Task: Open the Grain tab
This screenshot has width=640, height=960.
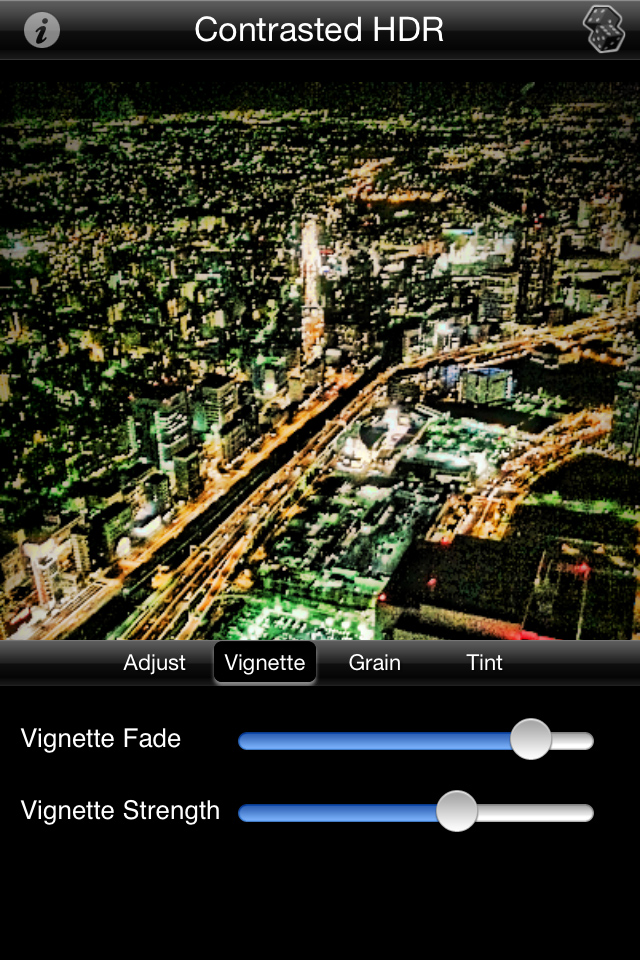Action: pyautogui.click(x=375, y=662)
